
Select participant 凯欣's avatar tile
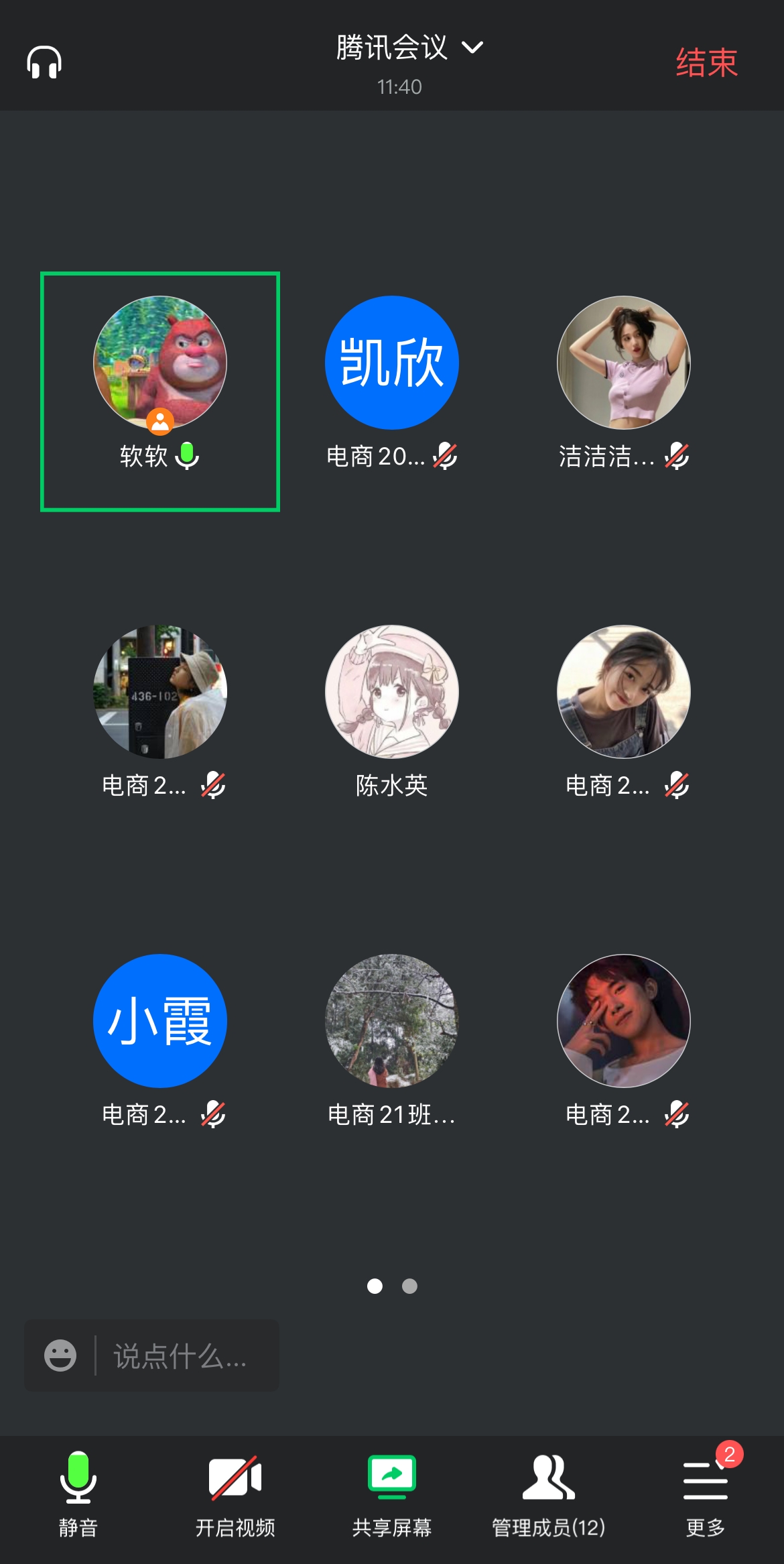(392, 363)
